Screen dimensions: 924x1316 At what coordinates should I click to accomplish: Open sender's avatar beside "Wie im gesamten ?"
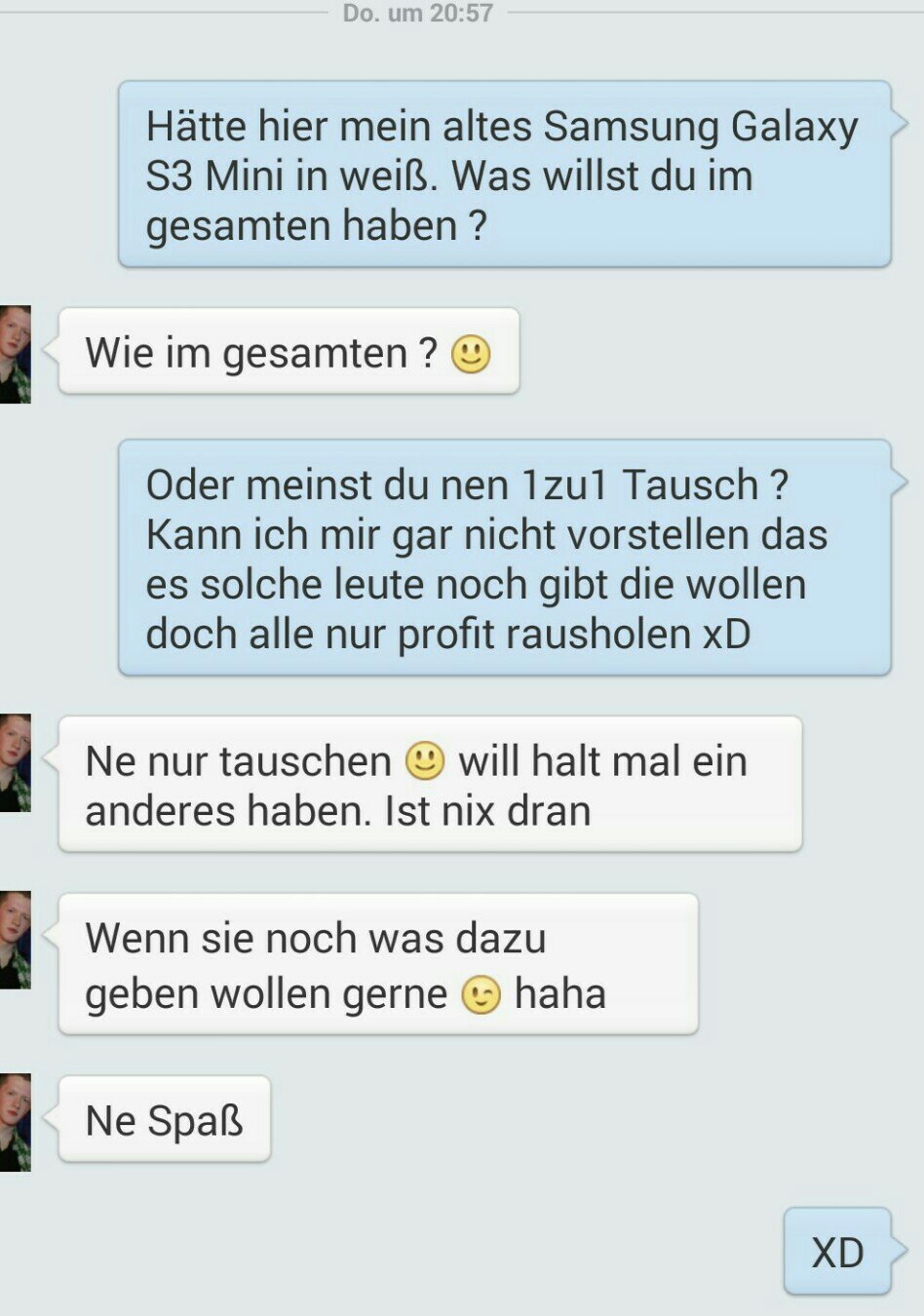point(15,354)
